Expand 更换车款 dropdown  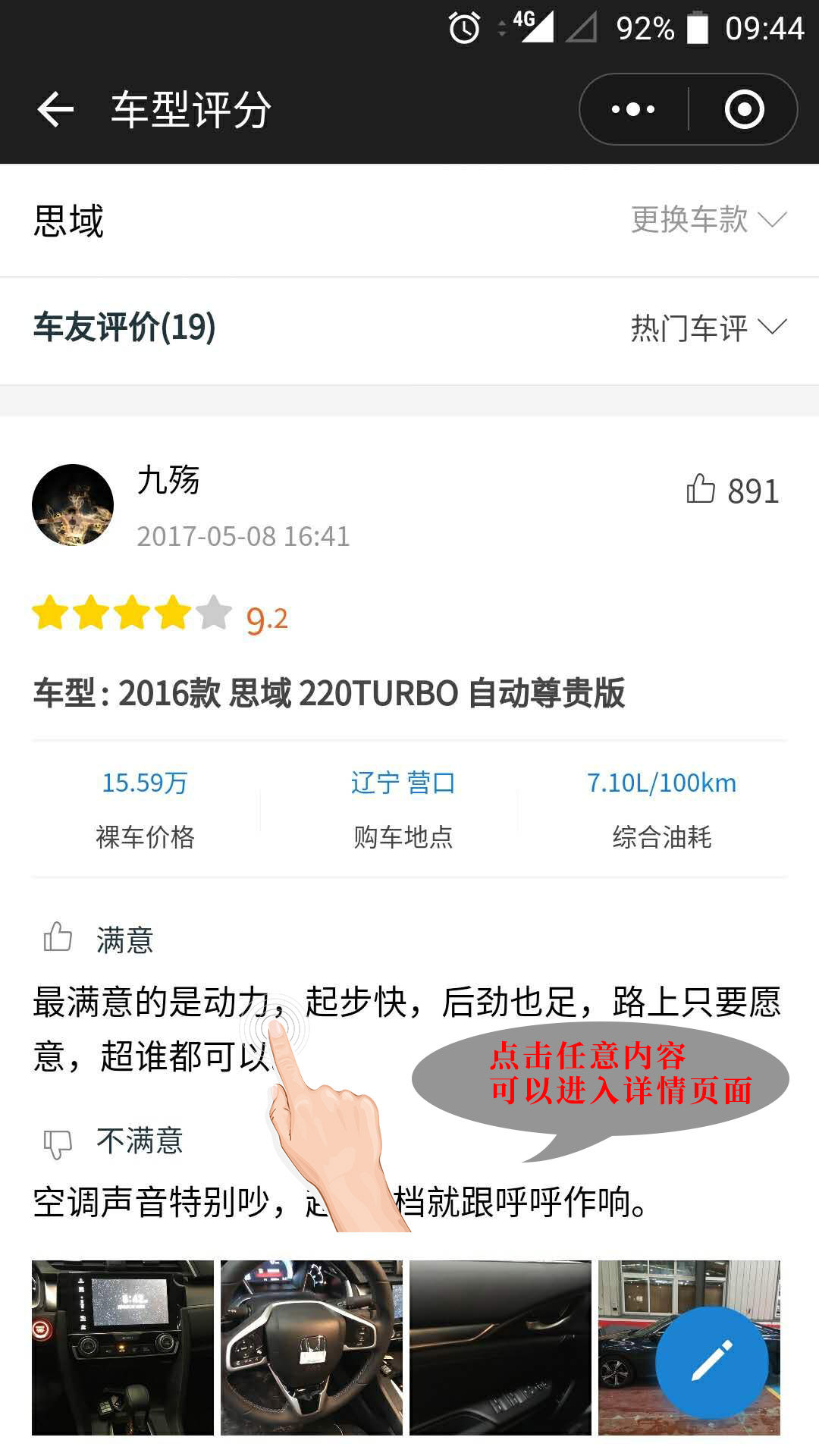pos(708,220)
